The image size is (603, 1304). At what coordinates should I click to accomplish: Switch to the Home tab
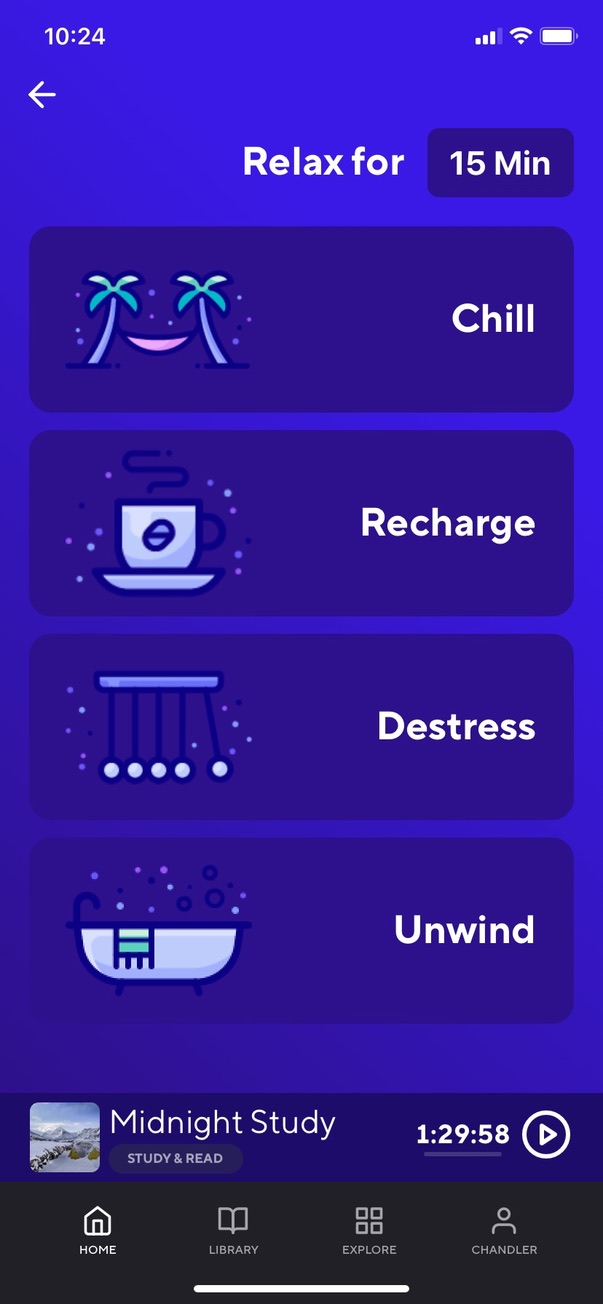coord(98,1230)
